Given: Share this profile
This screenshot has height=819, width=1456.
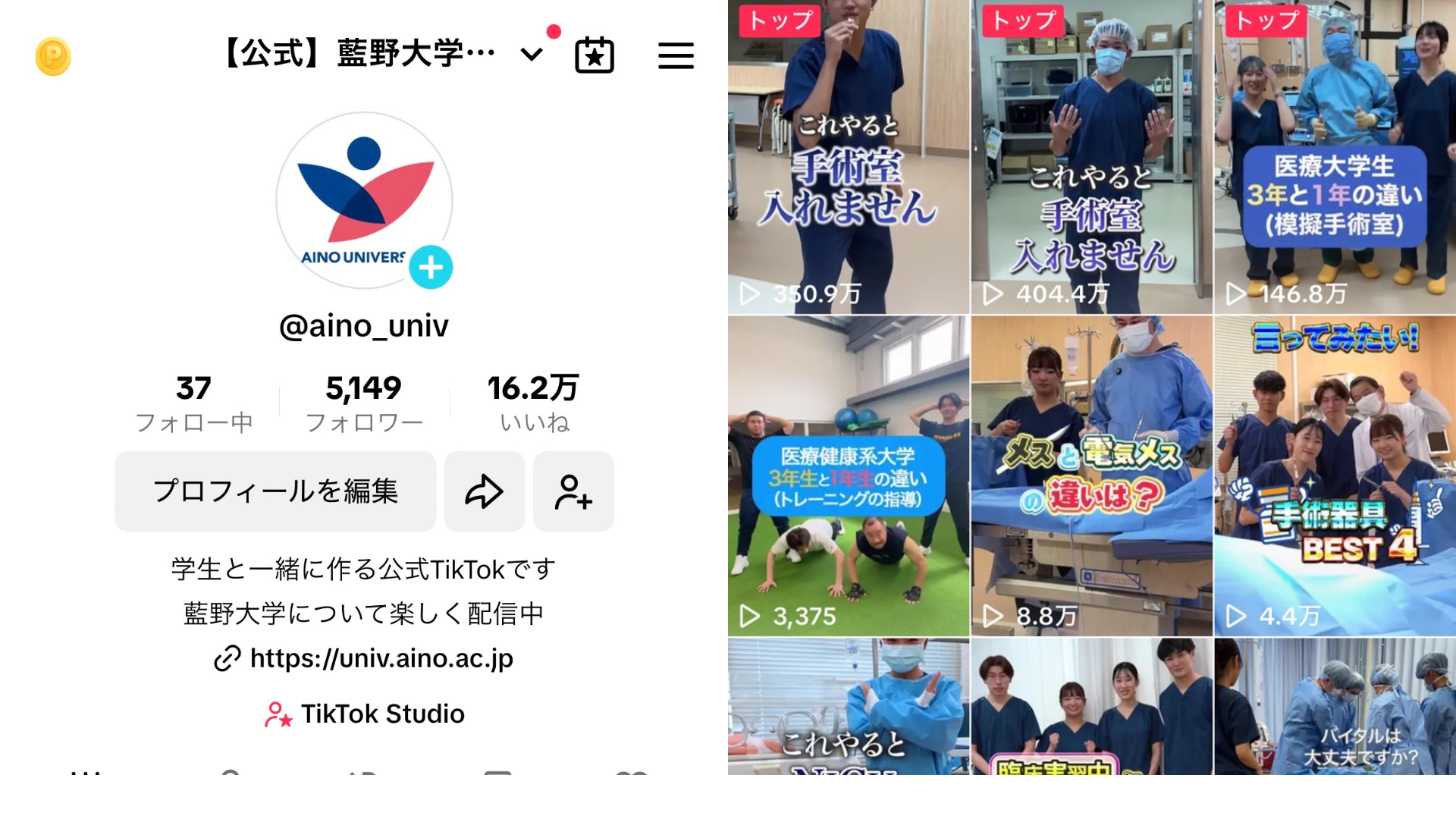Looking at the screenshot, I should (x=485, y=491).
